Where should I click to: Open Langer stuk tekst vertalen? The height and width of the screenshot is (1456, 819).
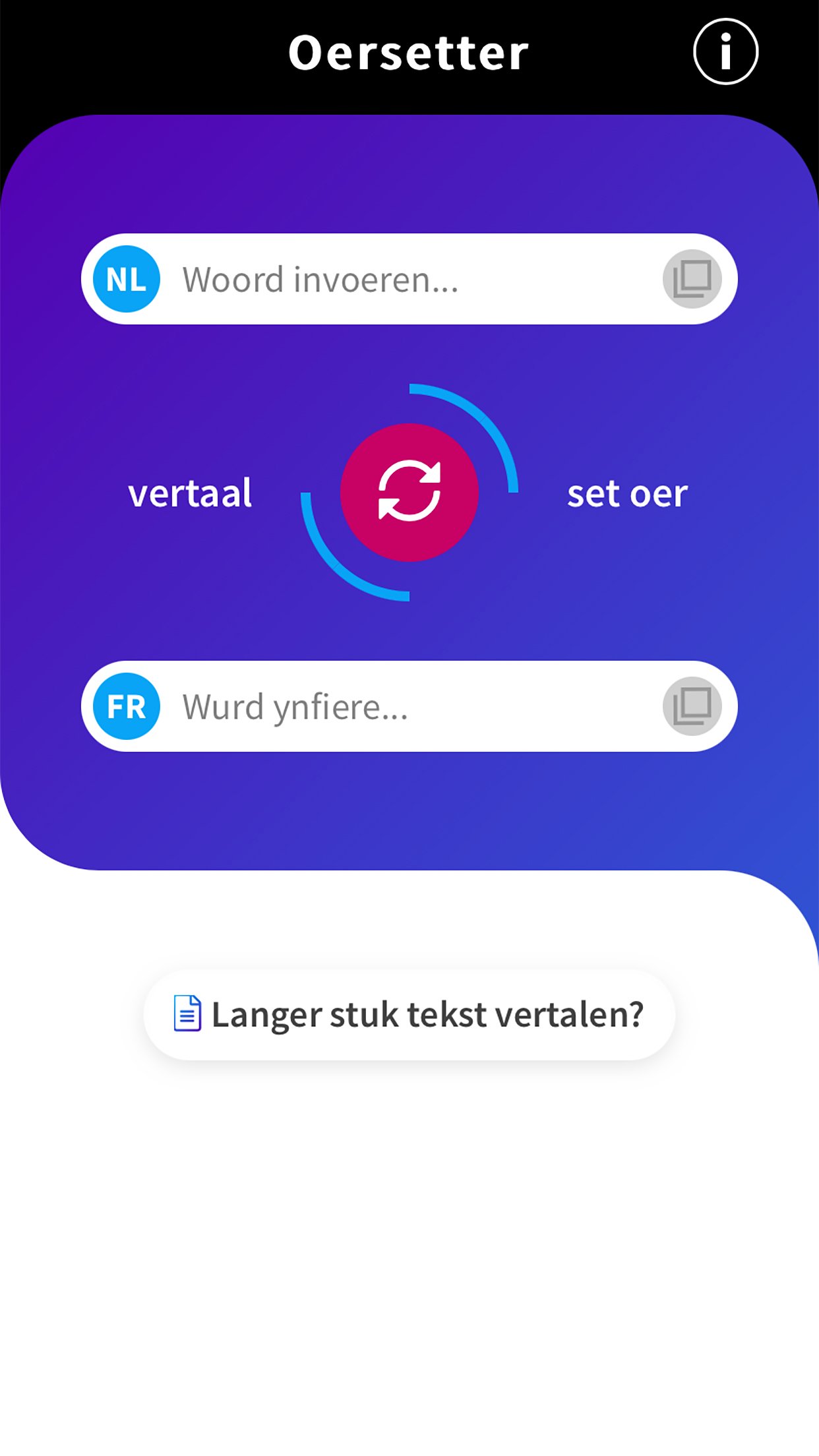click(409, 1015)
